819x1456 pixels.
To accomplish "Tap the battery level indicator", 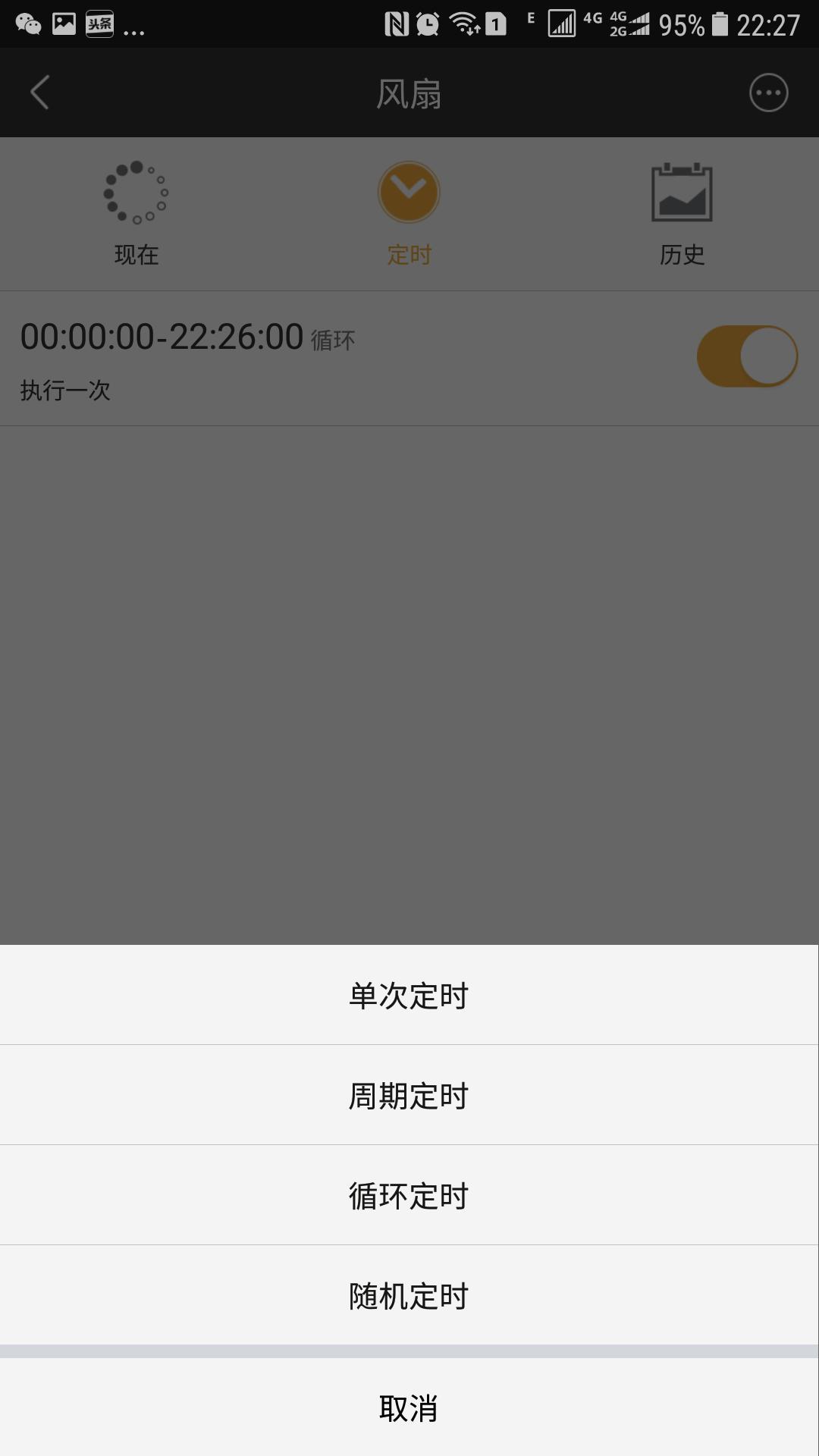I will 720,23.
